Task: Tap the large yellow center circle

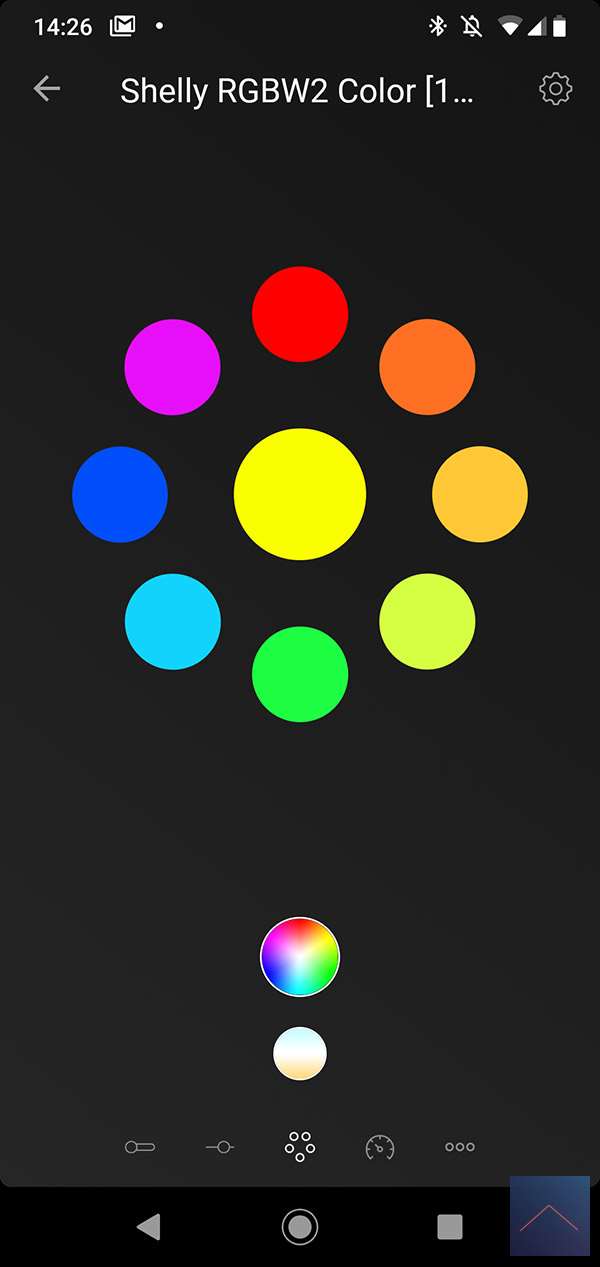Action: tap(300, 494)
